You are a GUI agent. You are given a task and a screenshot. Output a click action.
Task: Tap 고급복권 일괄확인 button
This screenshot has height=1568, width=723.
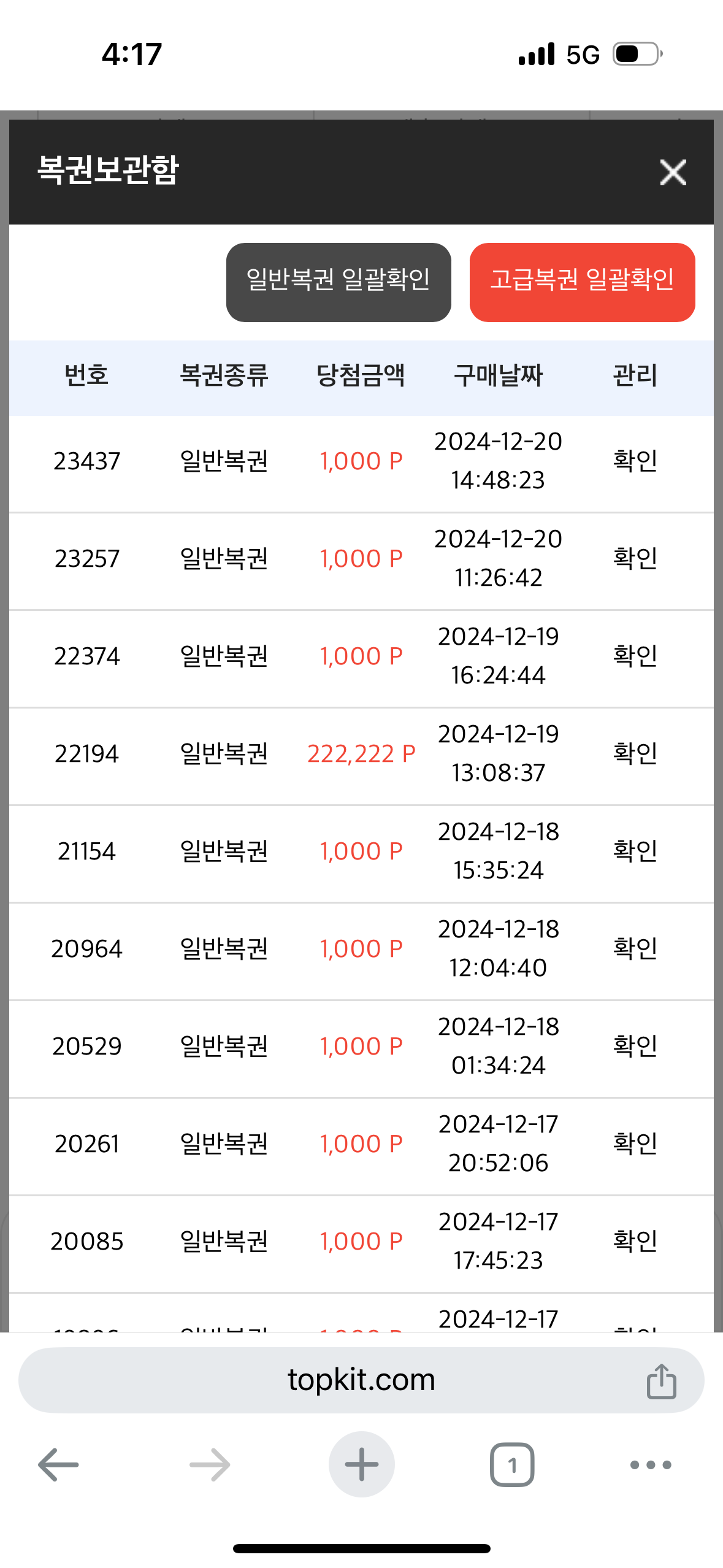coord(582,282)
